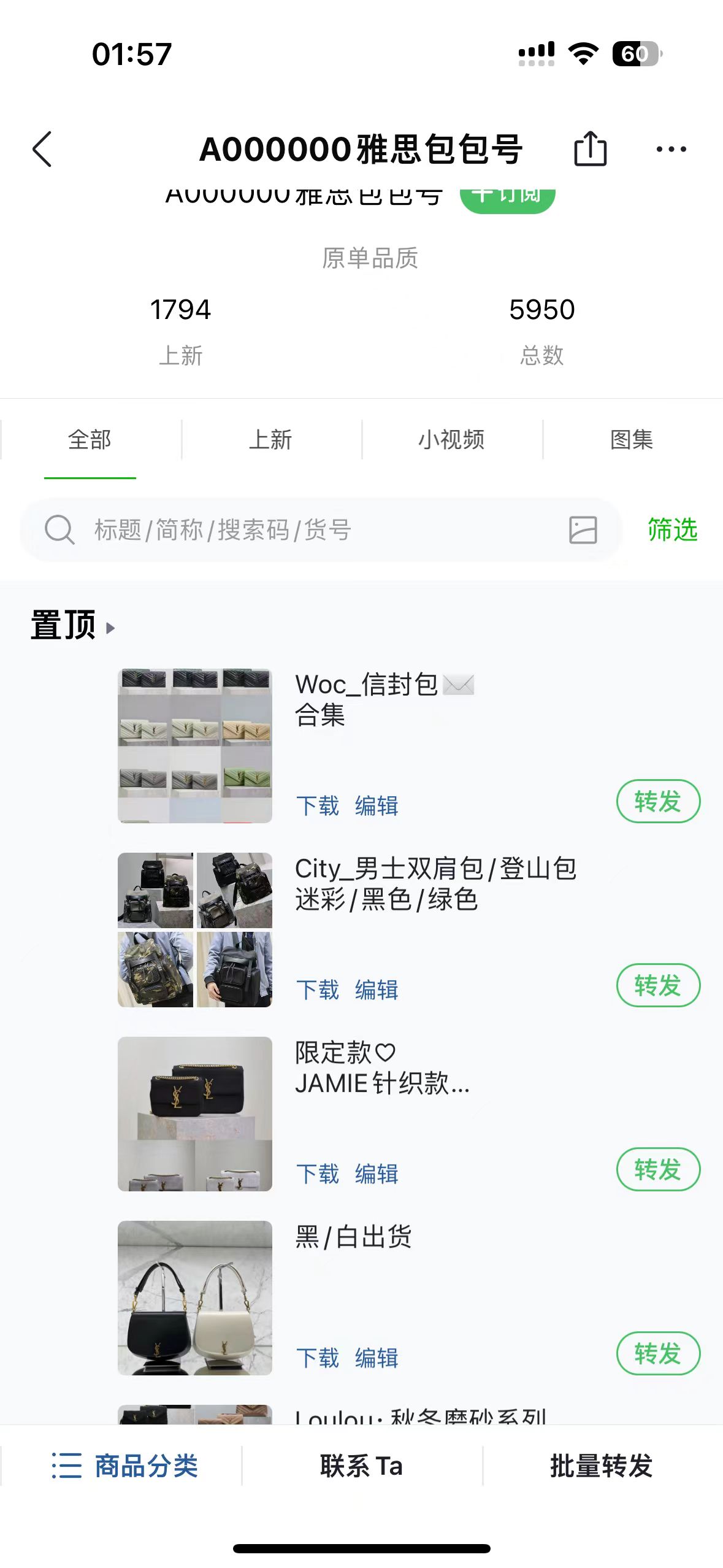The width and height of the screenshot is (723, 1568).
Task: Open the 筛选 filter options
Action: pyautogui.click(x=673, y=530)
